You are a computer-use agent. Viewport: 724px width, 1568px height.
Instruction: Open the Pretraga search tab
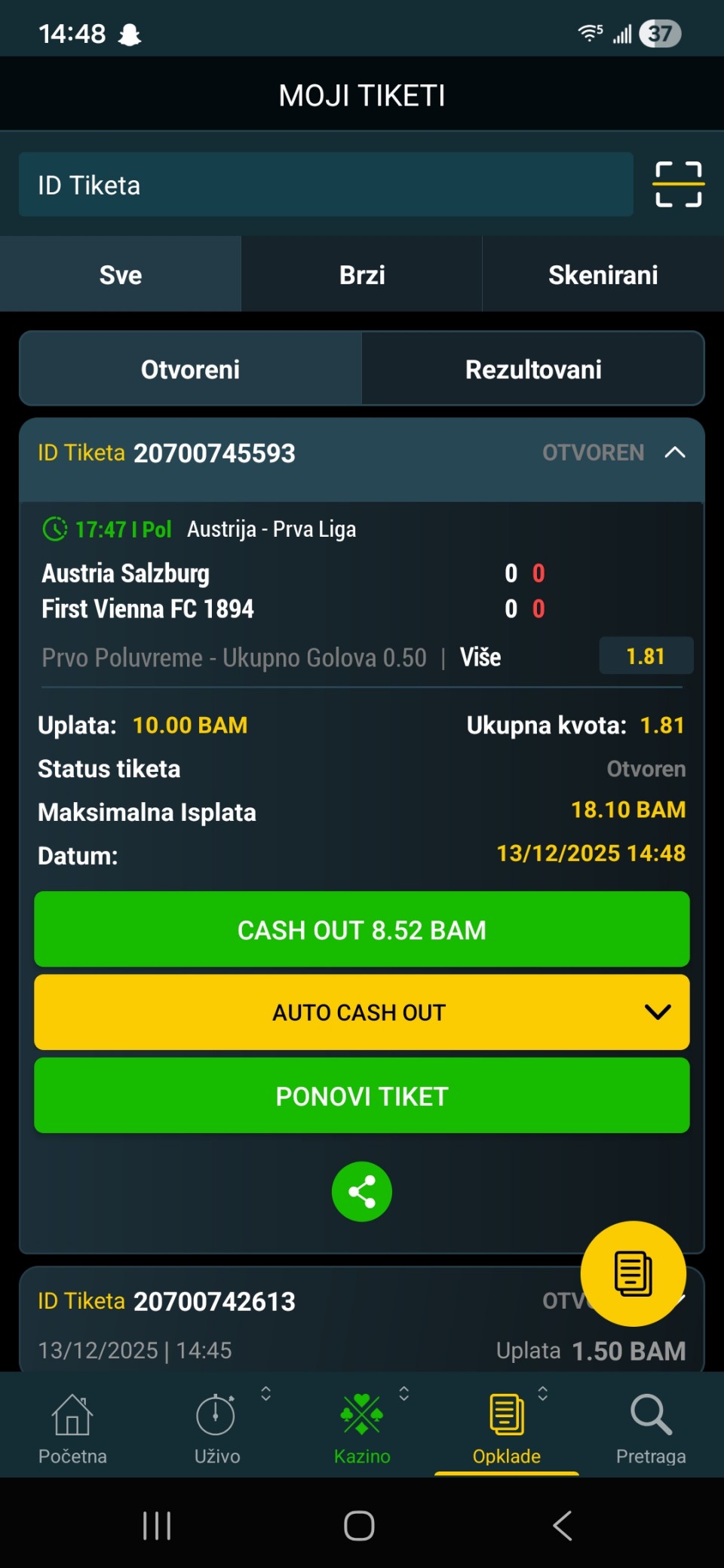tap(651, 1426)
